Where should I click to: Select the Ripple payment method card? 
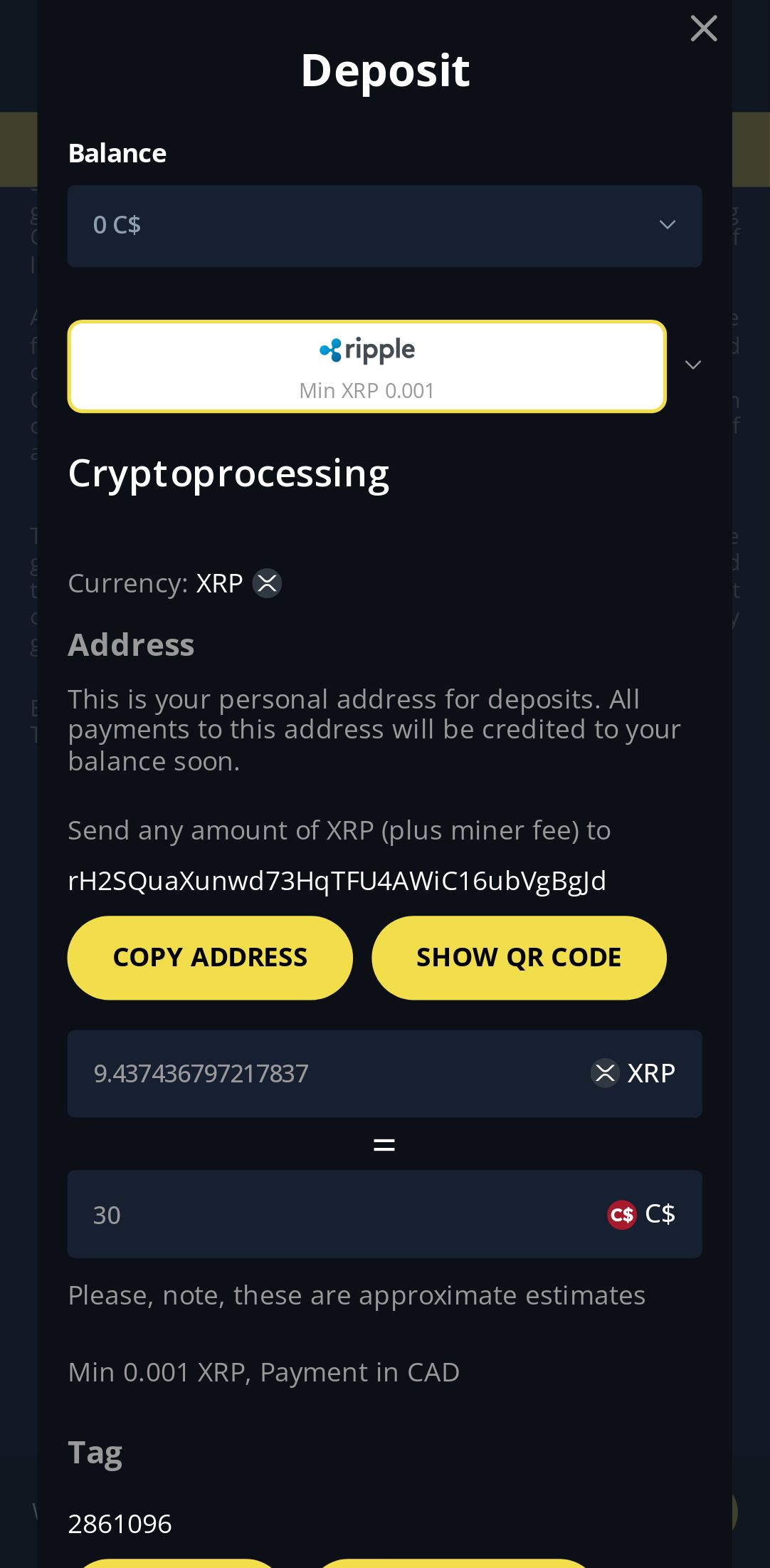click(366, 367)
